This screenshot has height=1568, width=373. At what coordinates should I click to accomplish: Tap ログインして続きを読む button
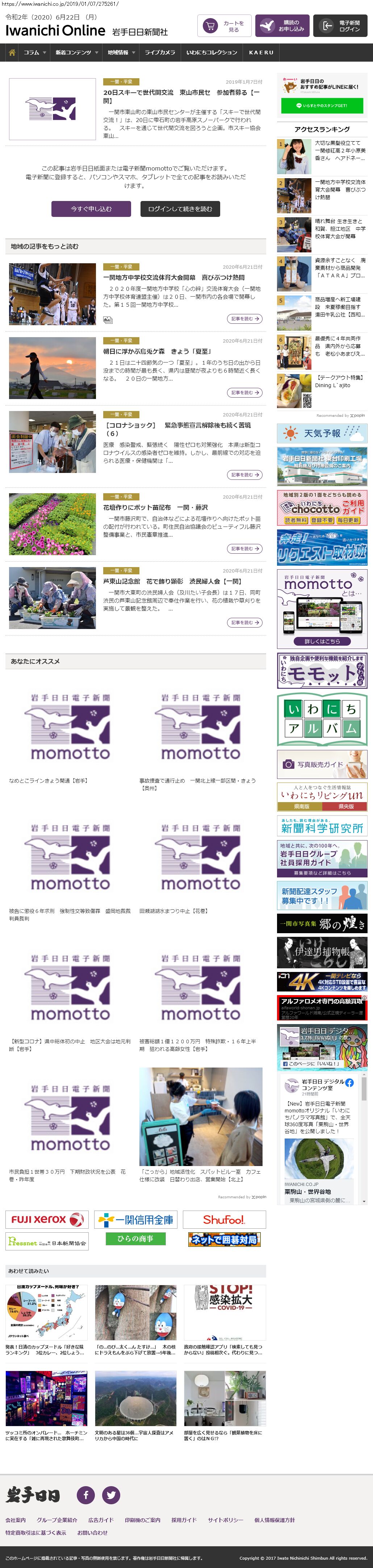click(x=180, y=209)
